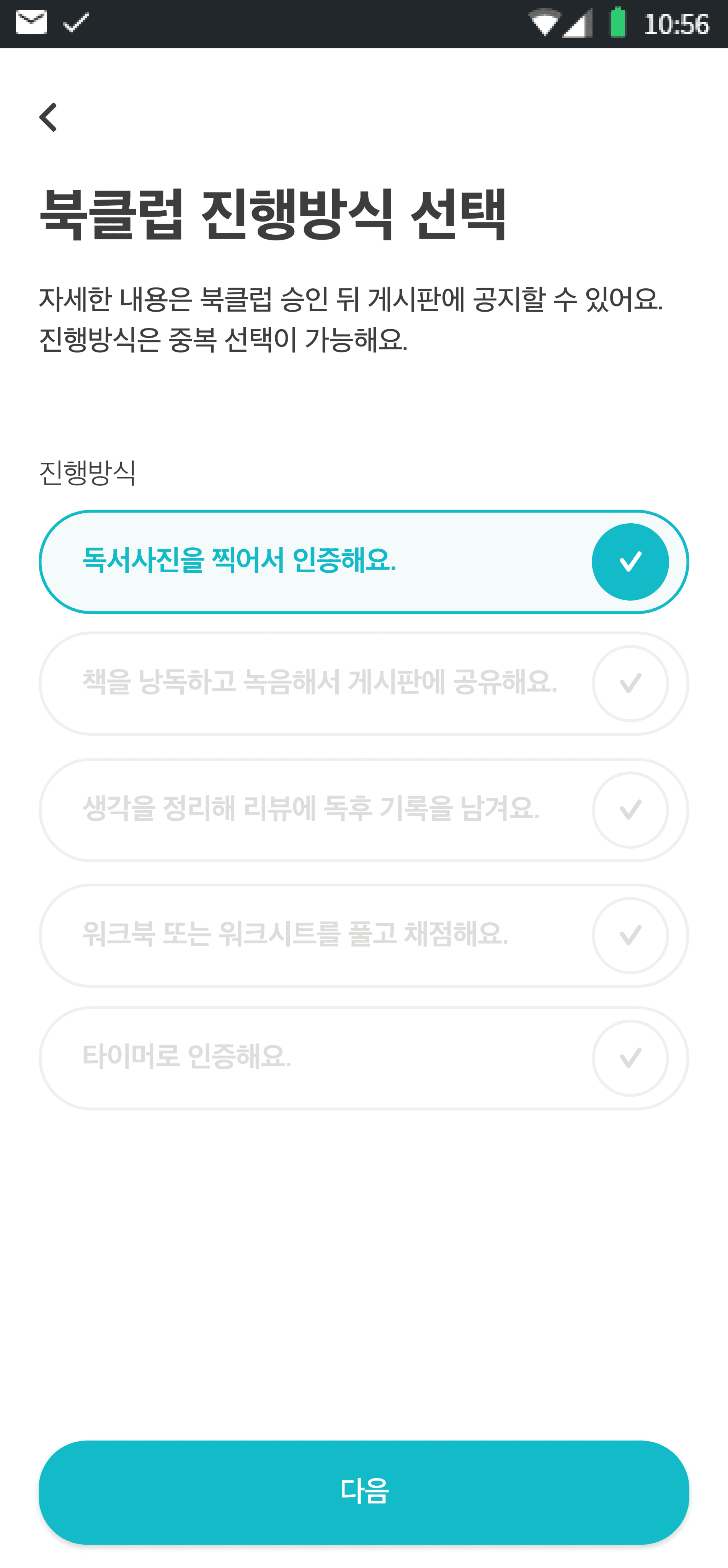This screenshot has width=728, height=1568.
Task: Go back using the top arrow
Action: (x=48, y=117)
